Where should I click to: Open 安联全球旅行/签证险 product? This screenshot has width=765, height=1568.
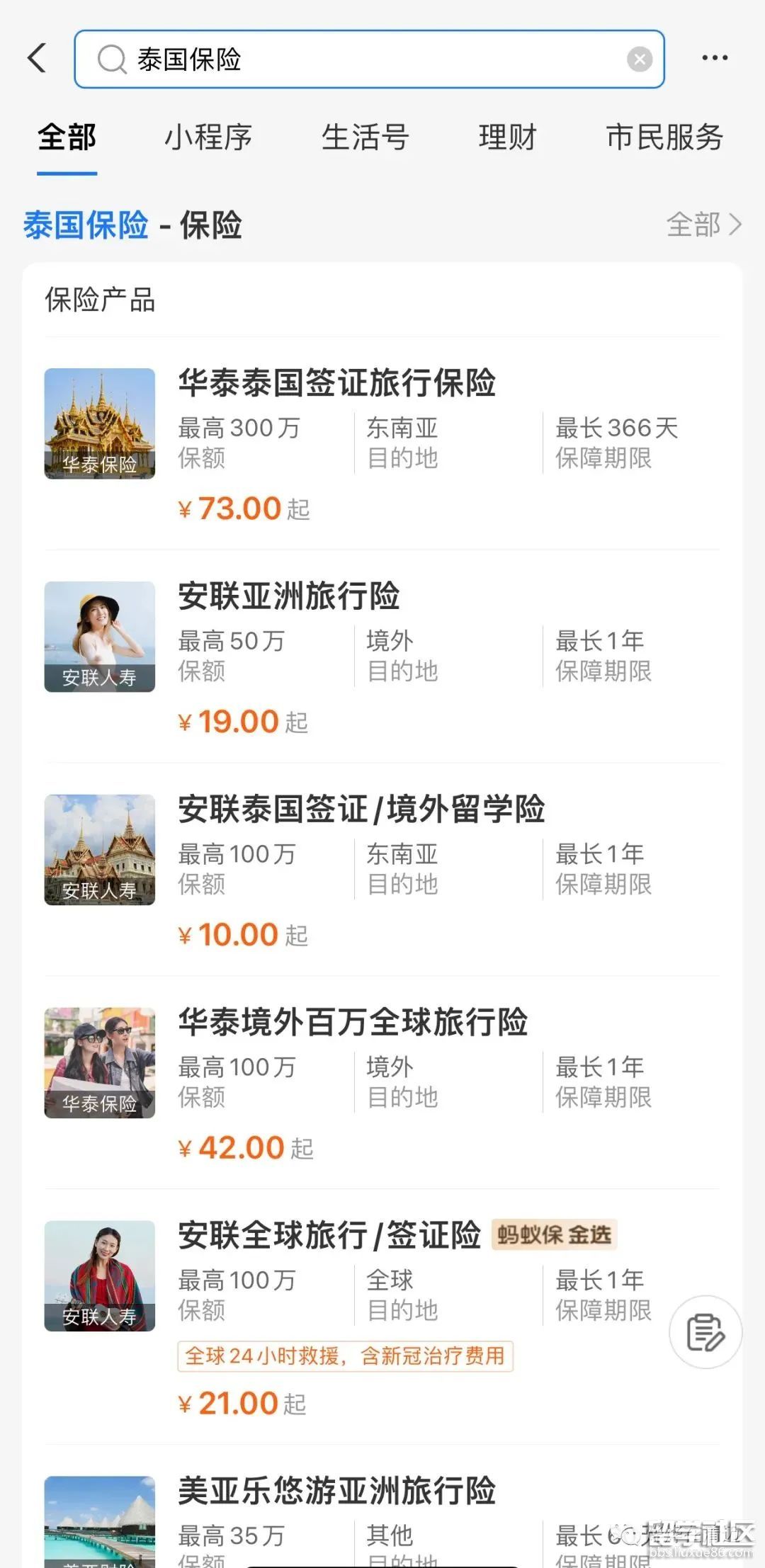[329, 1236]
